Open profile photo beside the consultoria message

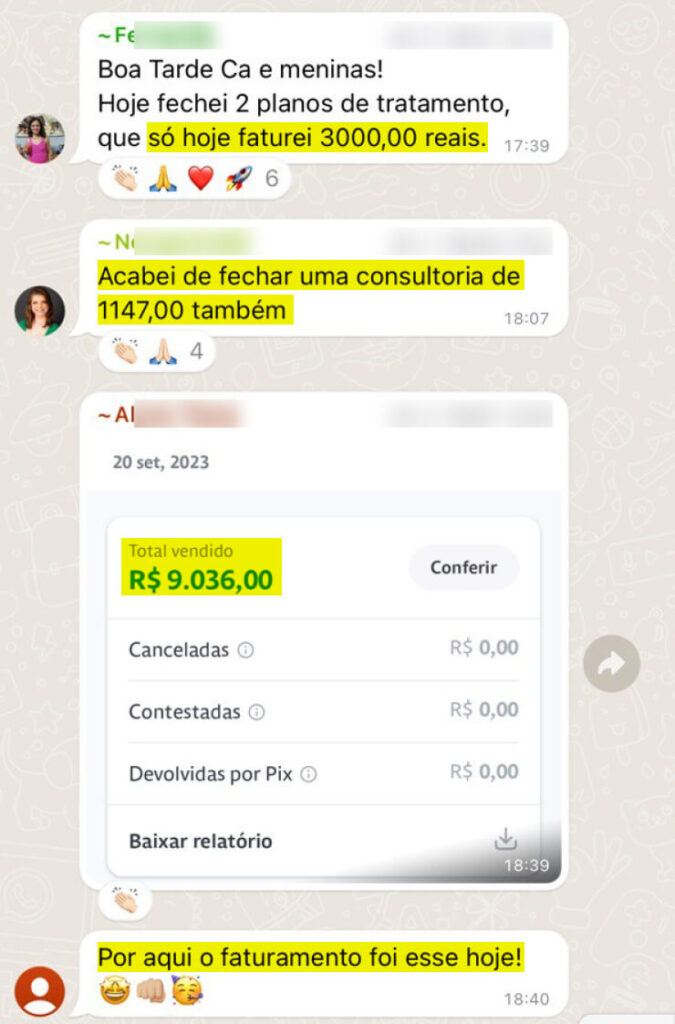[x=40, y=310]
